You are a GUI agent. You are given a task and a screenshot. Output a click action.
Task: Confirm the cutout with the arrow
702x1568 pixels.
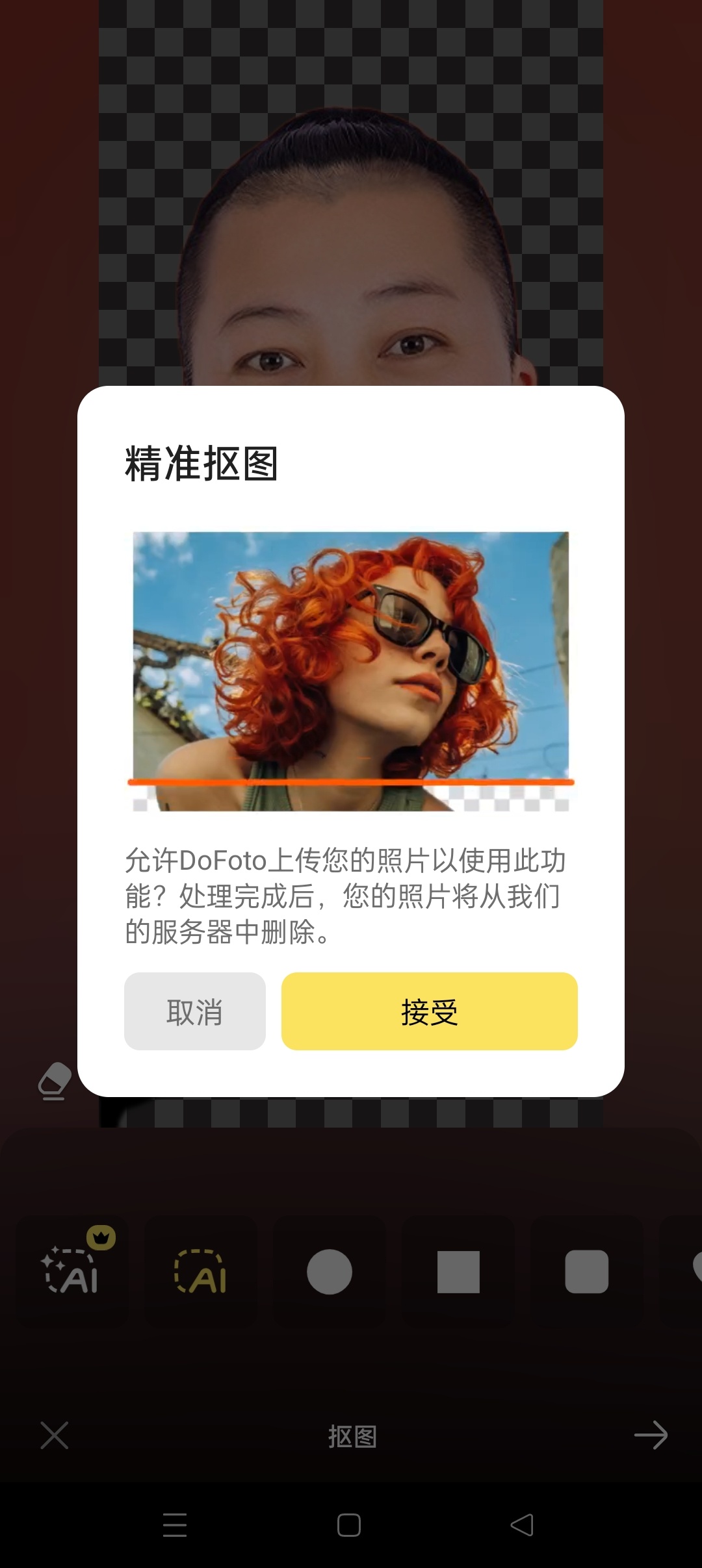pos(651,1435)
